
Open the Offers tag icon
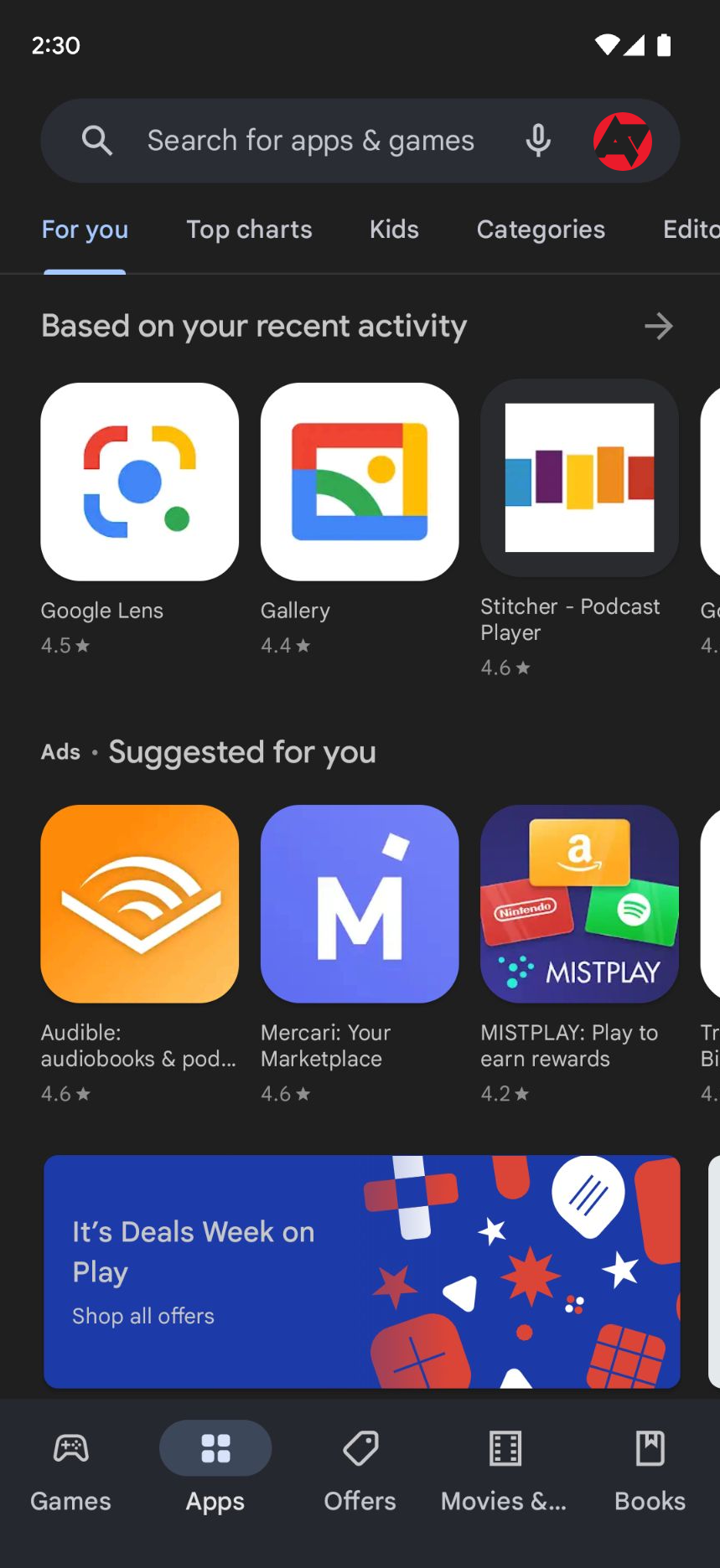tap(360, 1448)
